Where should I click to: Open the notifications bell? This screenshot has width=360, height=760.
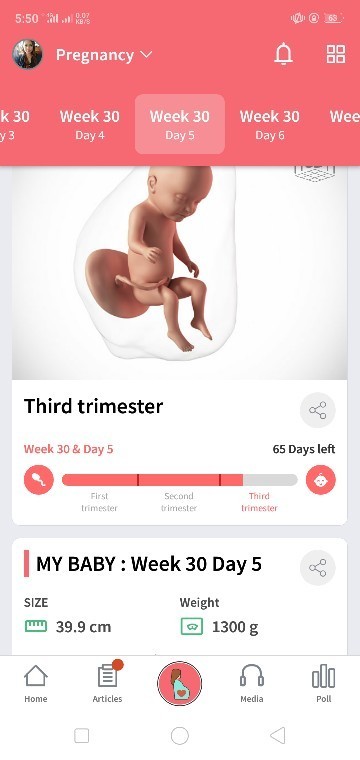[283, 54]
